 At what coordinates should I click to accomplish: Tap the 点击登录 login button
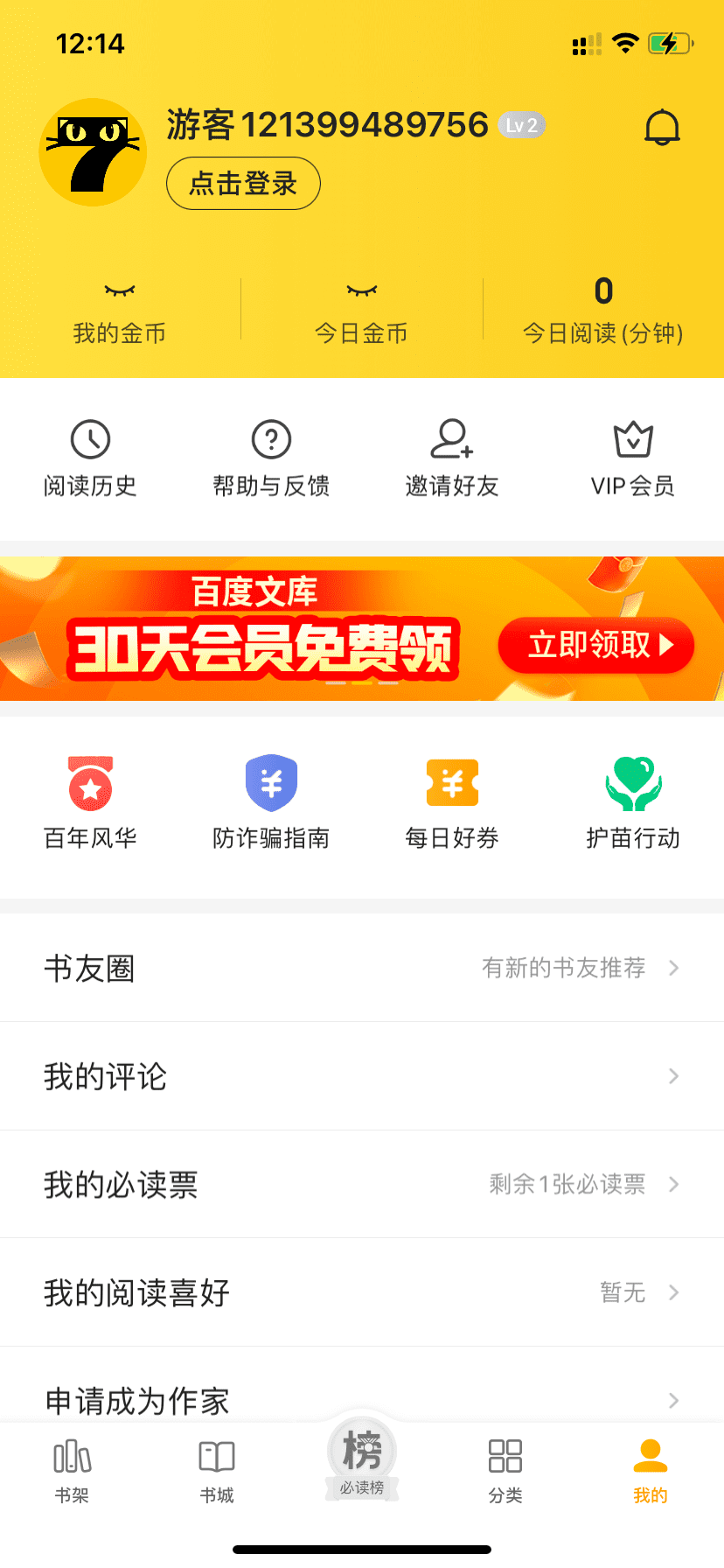(x=243, y=184)
